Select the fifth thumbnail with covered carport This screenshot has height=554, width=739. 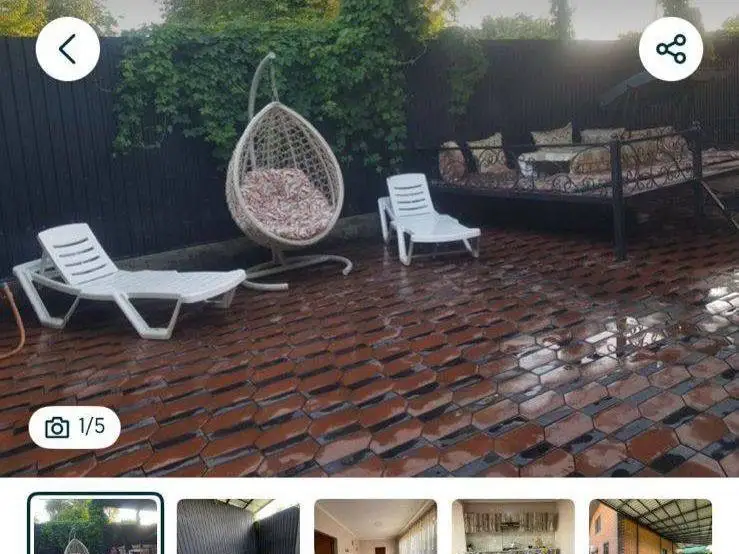(650, 527)
